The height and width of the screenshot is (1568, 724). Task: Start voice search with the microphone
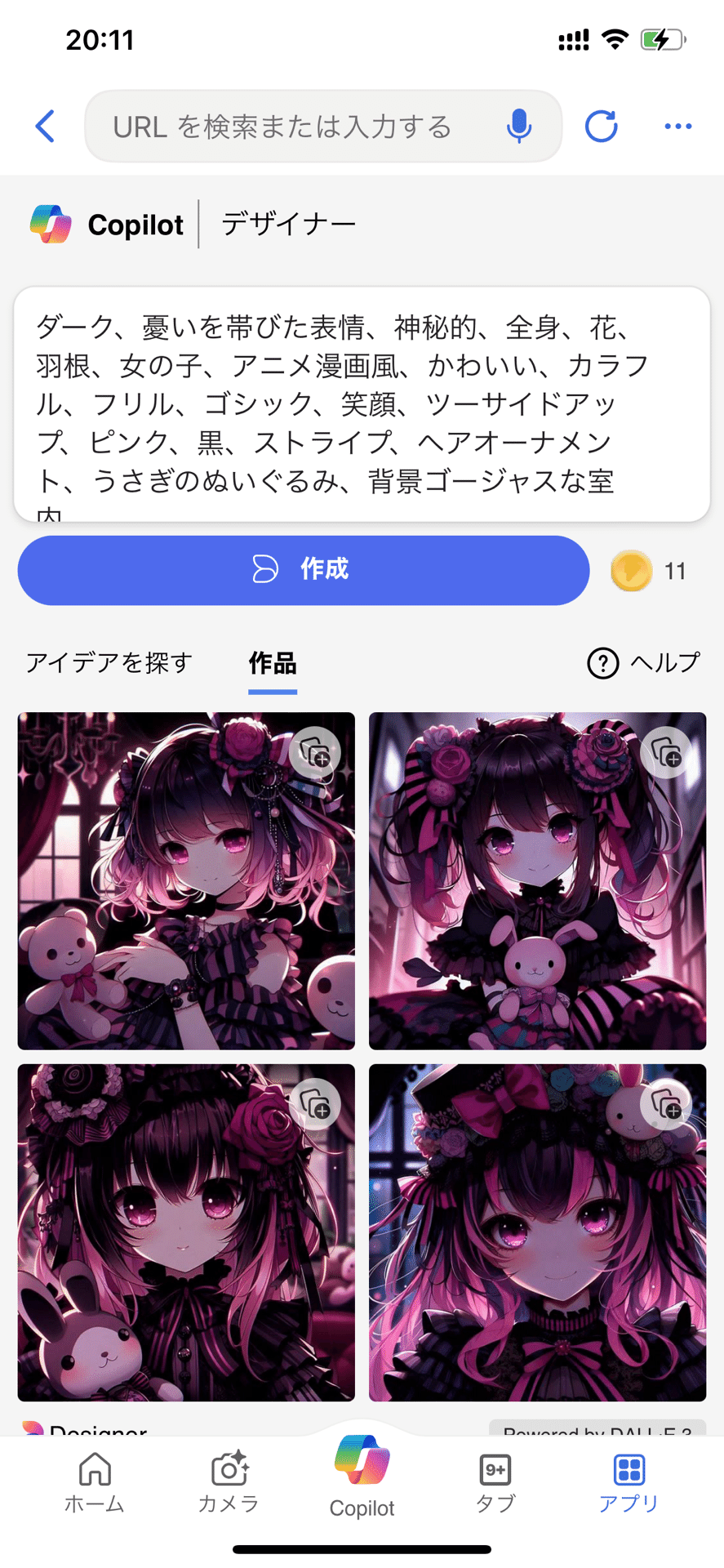pos(519,127)
